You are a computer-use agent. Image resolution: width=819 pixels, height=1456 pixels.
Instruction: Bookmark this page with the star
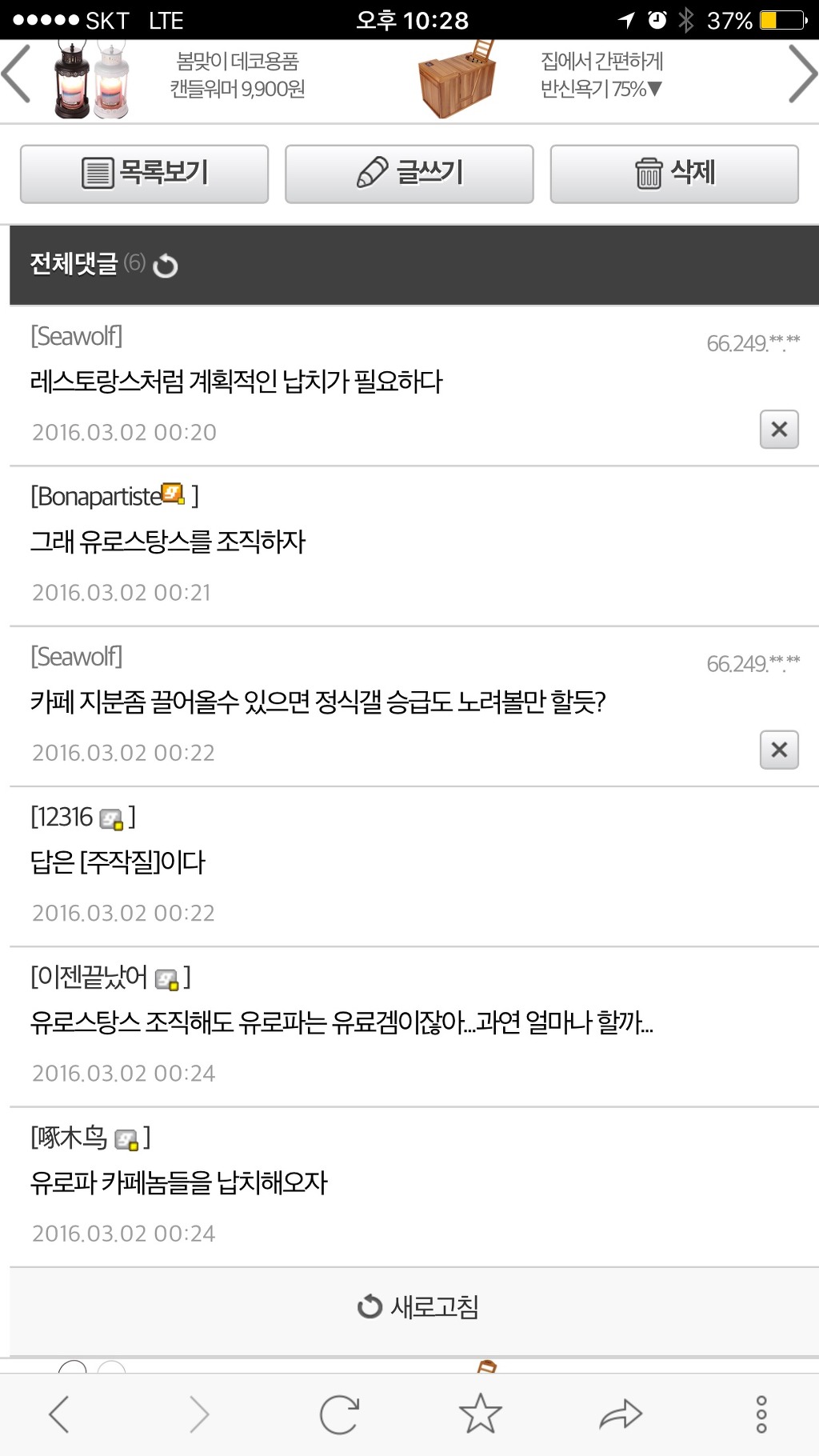click(480, 1414)
